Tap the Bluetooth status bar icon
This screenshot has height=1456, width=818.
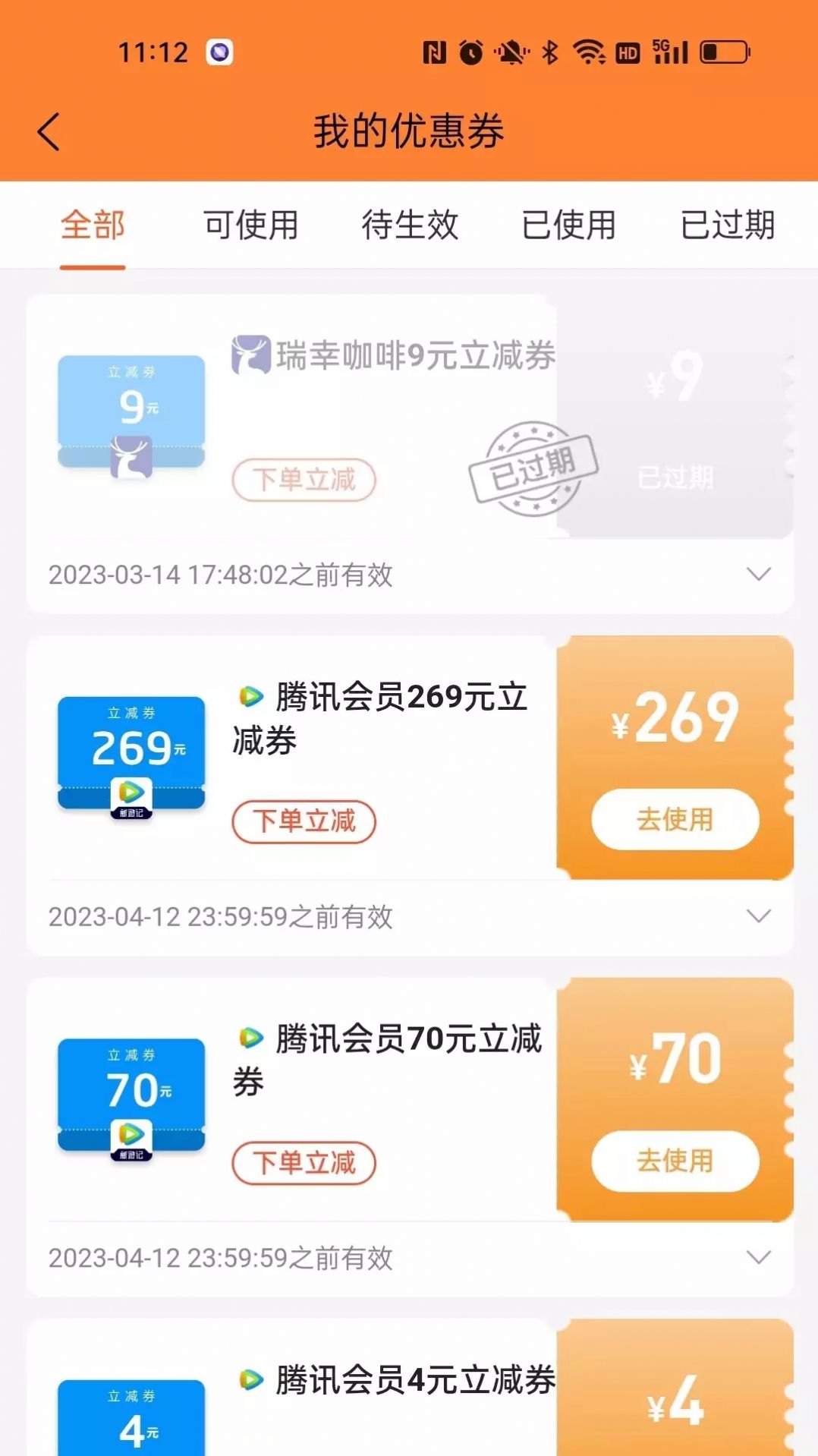tap(548, 52)
